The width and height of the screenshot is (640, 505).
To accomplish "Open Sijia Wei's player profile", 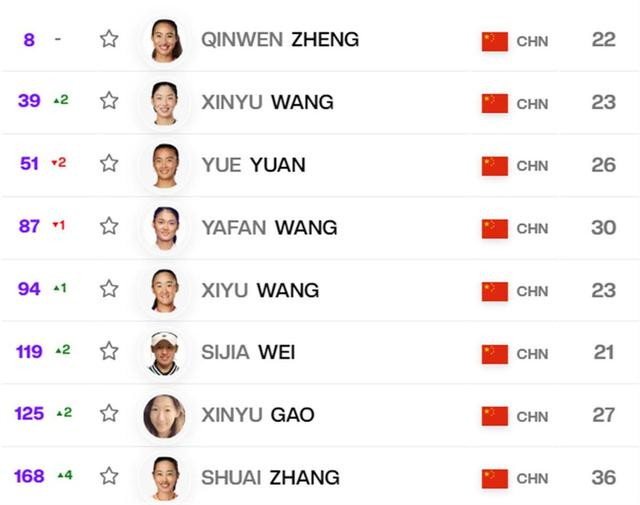I will click(248, 352).
